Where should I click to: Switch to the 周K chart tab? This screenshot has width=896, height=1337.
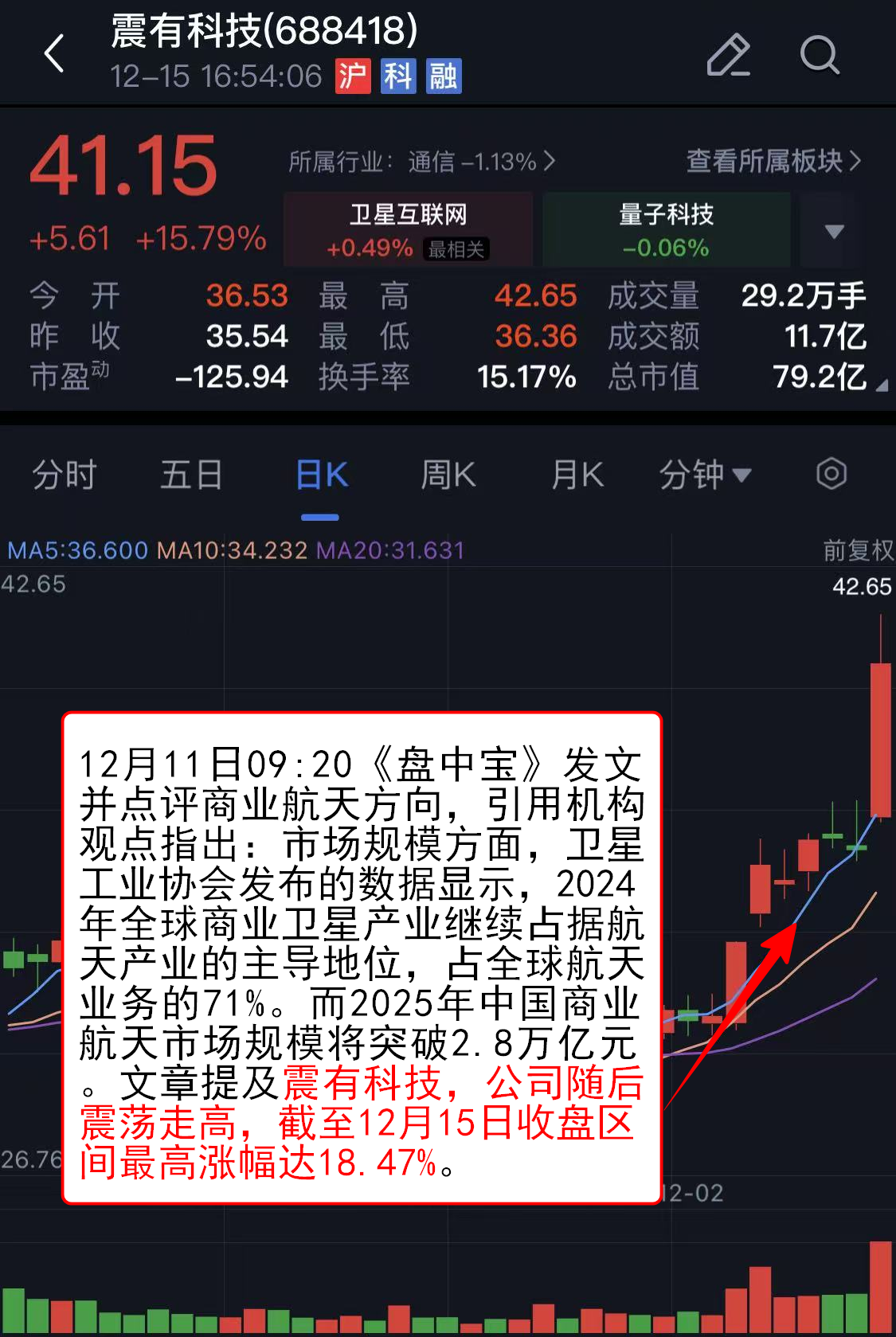tap(448, 475)
